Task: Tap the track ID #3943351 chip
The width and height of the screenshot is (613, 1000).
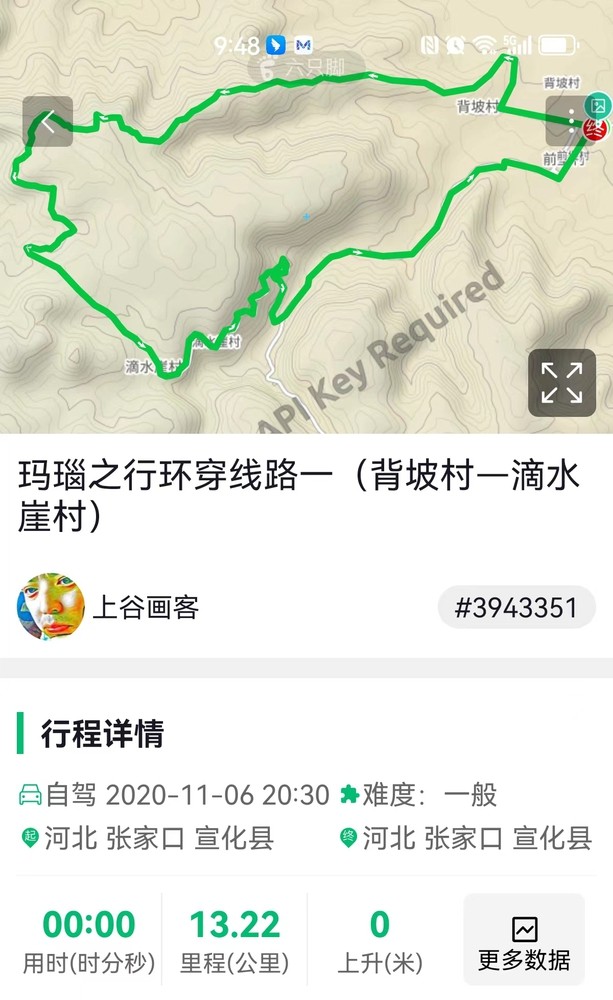Action: click(x=516, y=607)
